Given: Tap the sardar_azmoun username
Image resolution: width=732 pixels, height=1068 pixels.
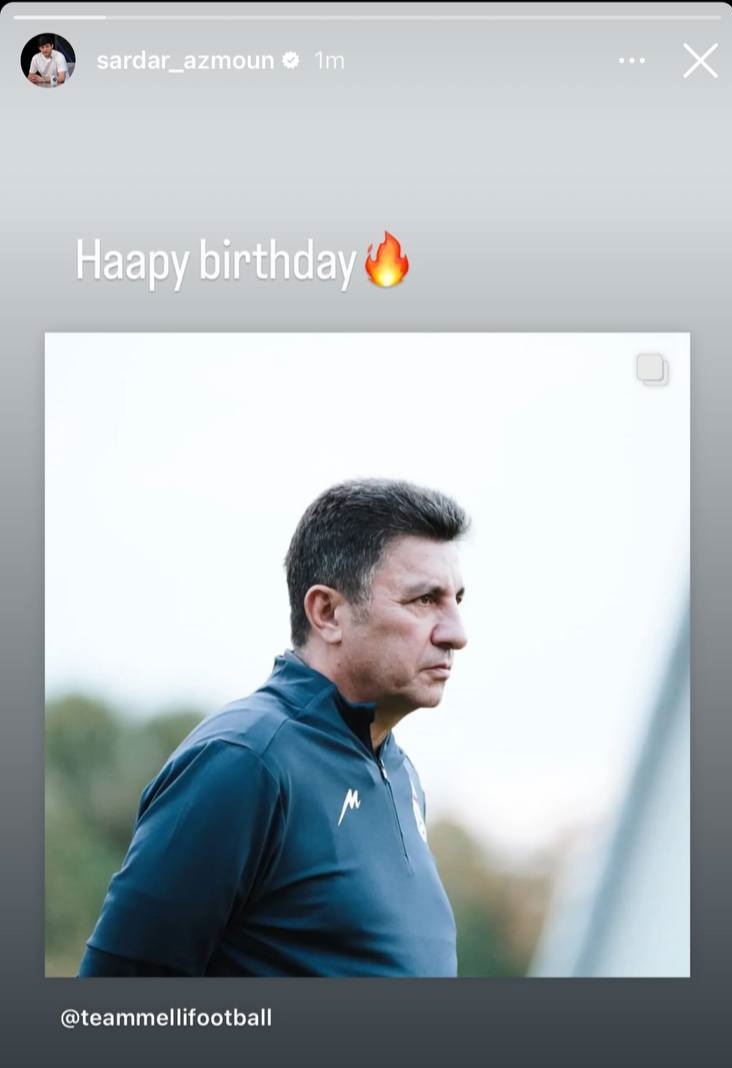Looking at the screenshot, I should pos(185,61).
